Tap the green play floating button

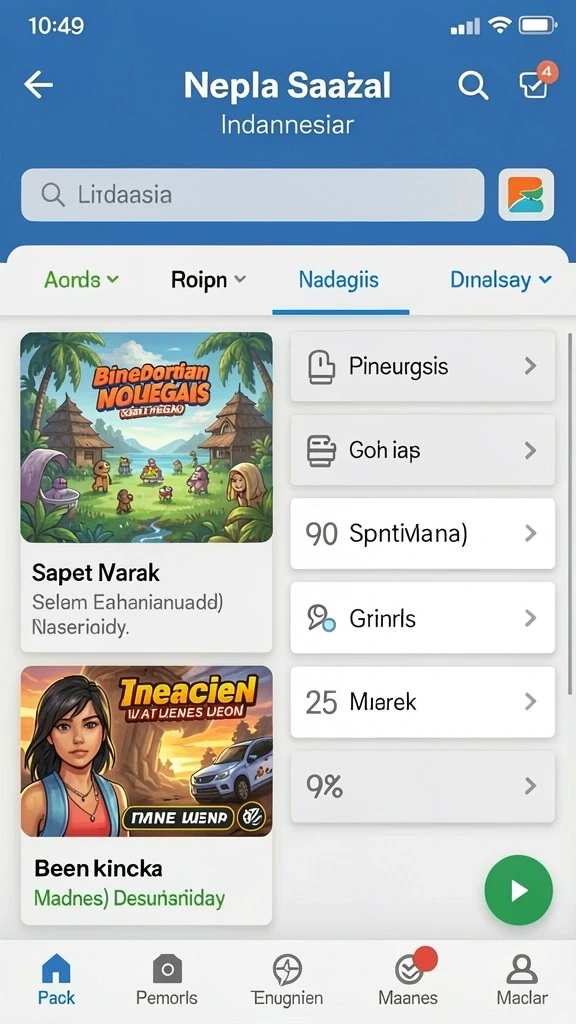[519, 889]
